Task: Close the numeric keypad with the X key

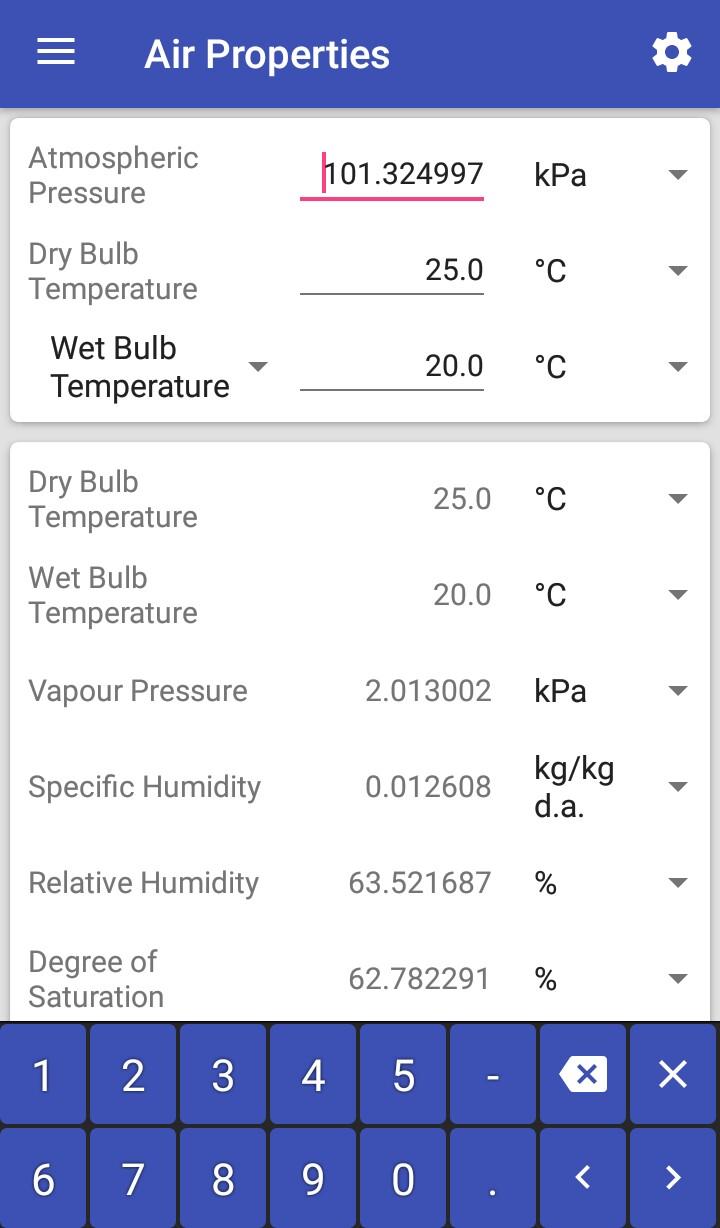Action: point(673,1075)
